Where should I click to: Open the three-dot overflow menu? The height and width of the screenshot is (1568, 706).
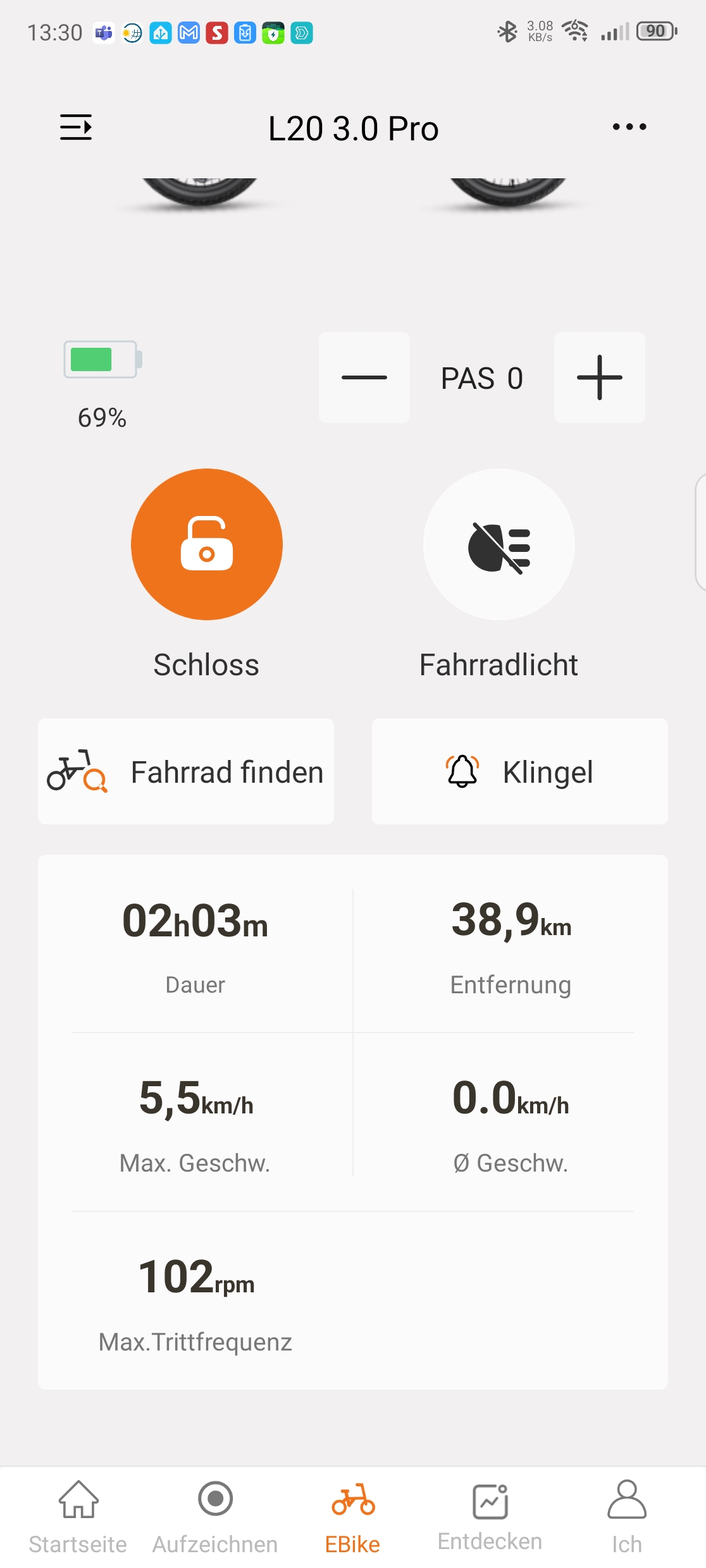629,127
